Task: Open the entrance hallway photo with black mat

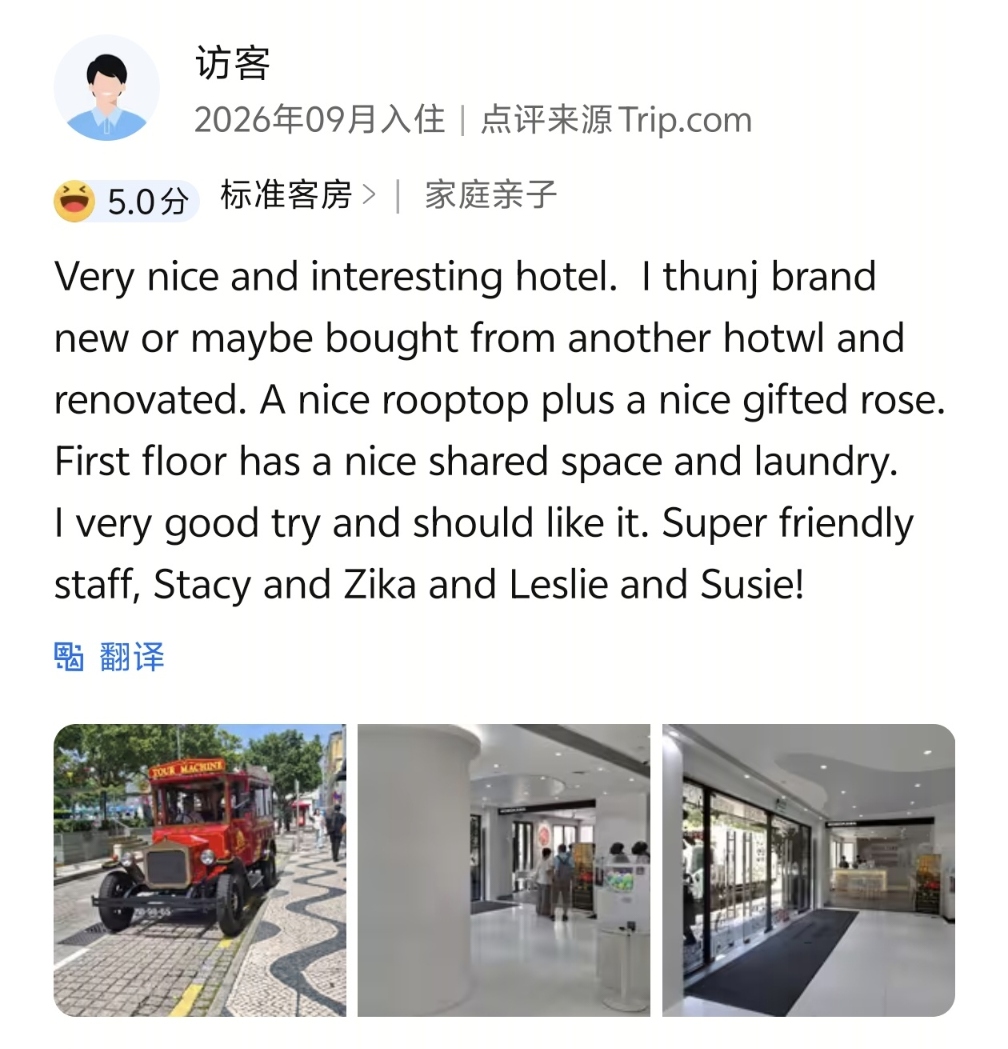Action: coord(809,870)
